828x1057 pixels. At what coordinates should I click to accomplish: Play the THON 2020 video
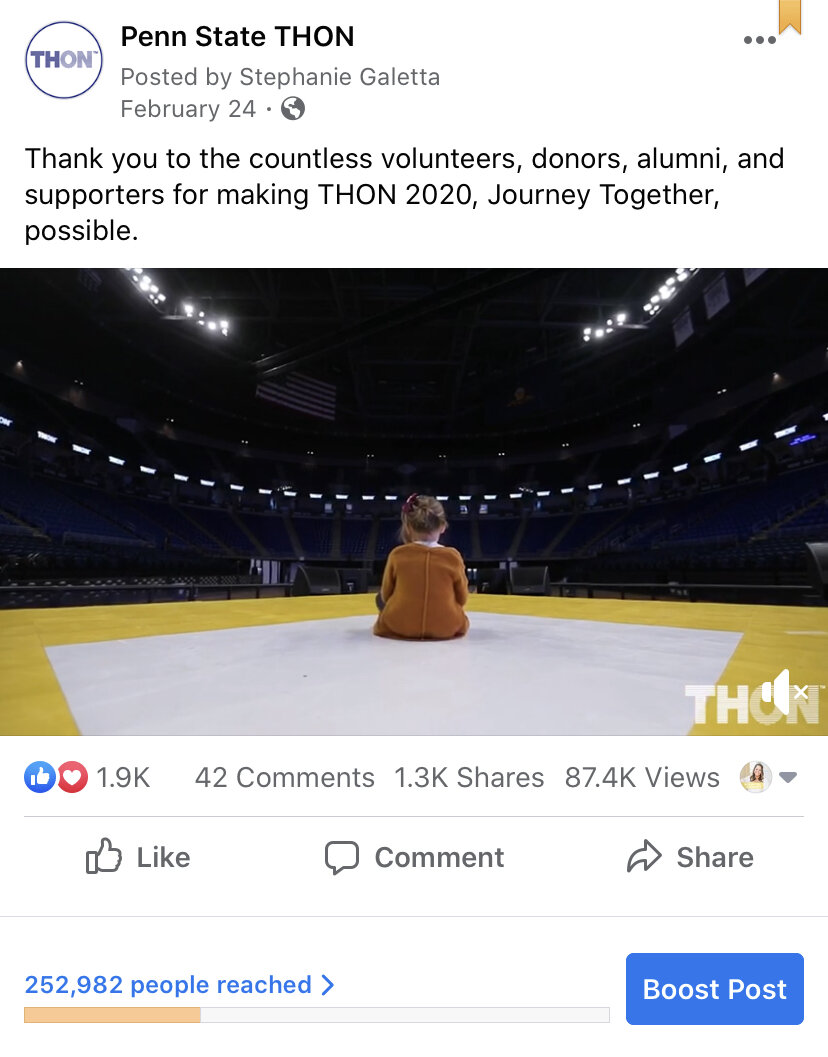tap(414, 500)
